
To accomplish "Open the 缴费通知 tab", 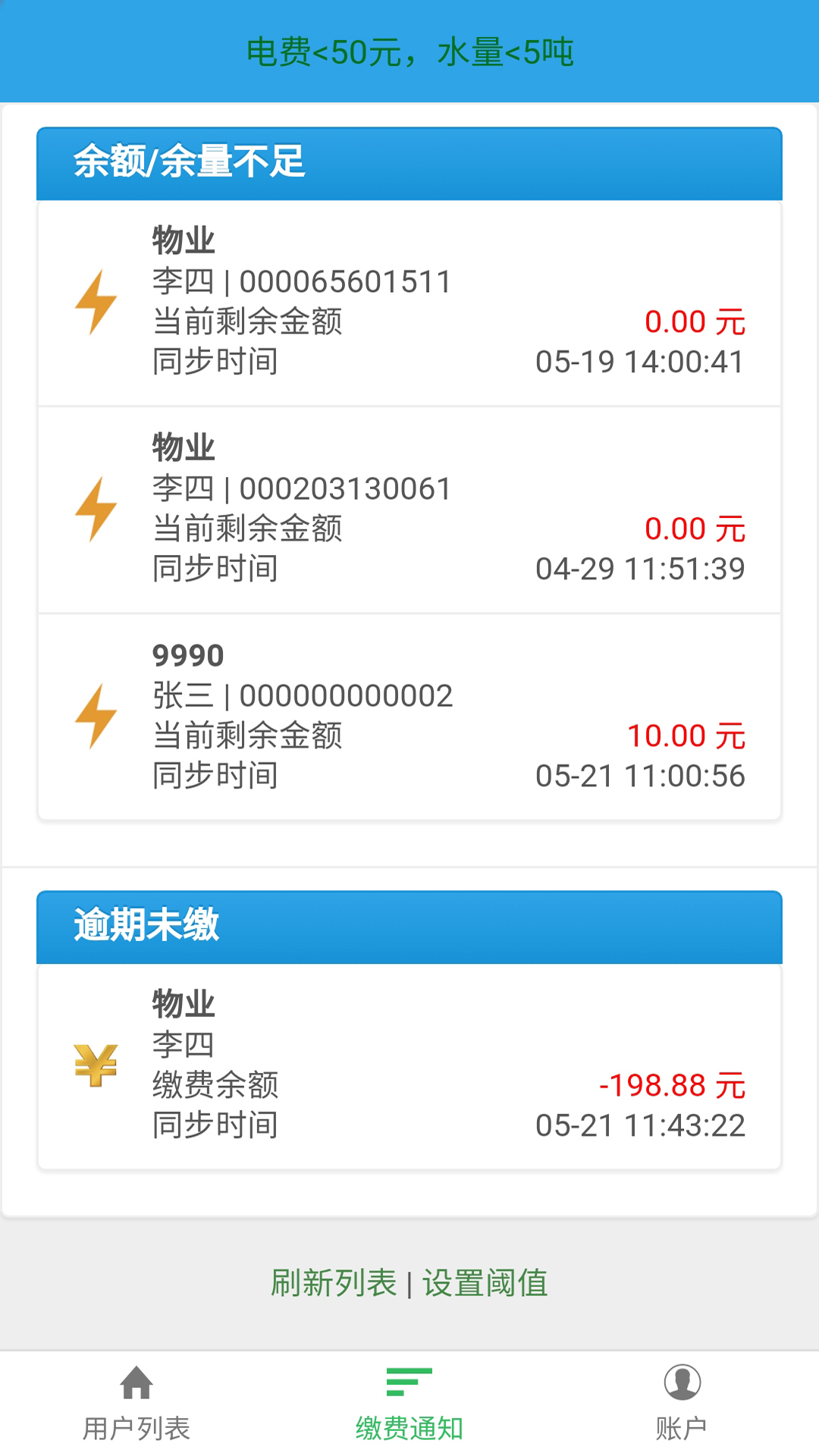I will coord(407,1426).
